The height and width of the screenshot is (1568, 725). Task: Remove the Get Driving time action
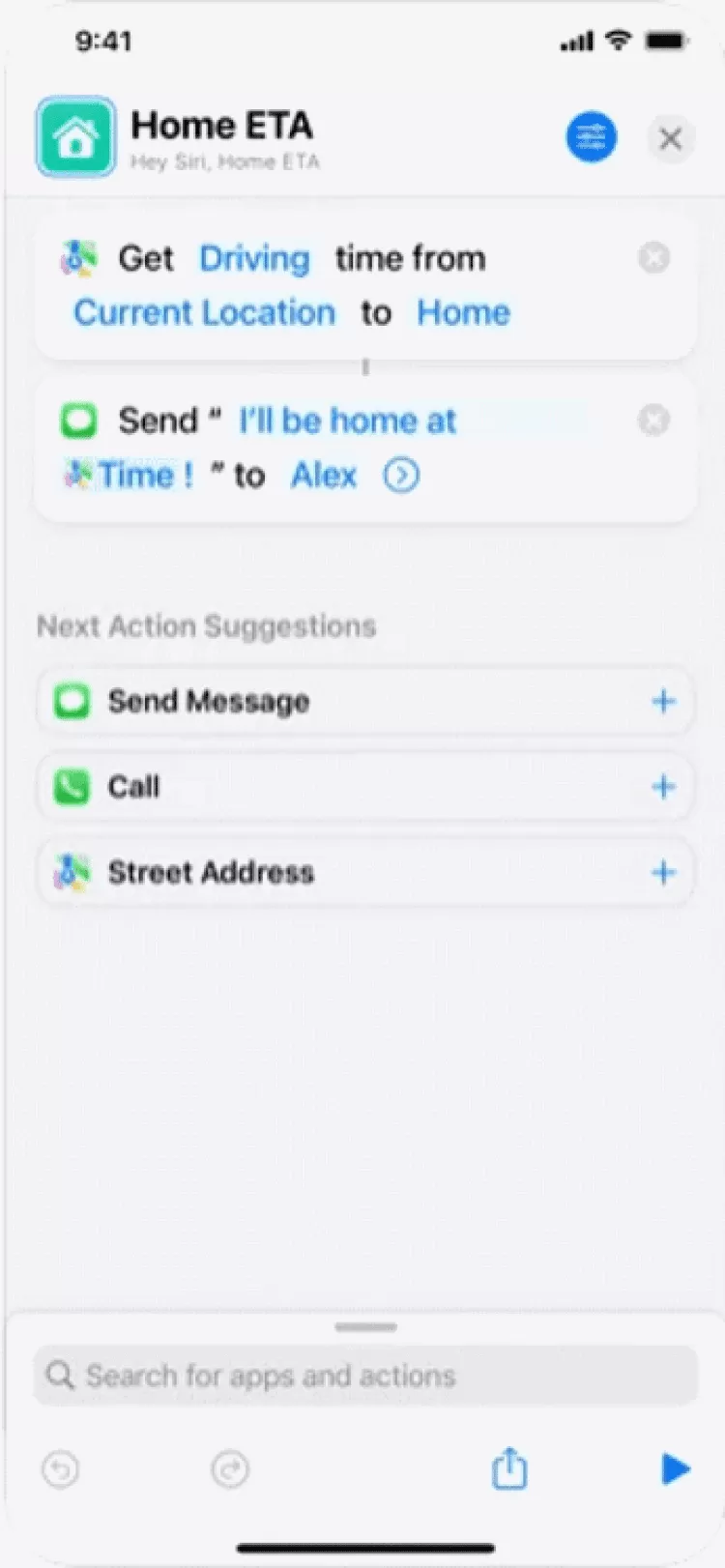654,258
